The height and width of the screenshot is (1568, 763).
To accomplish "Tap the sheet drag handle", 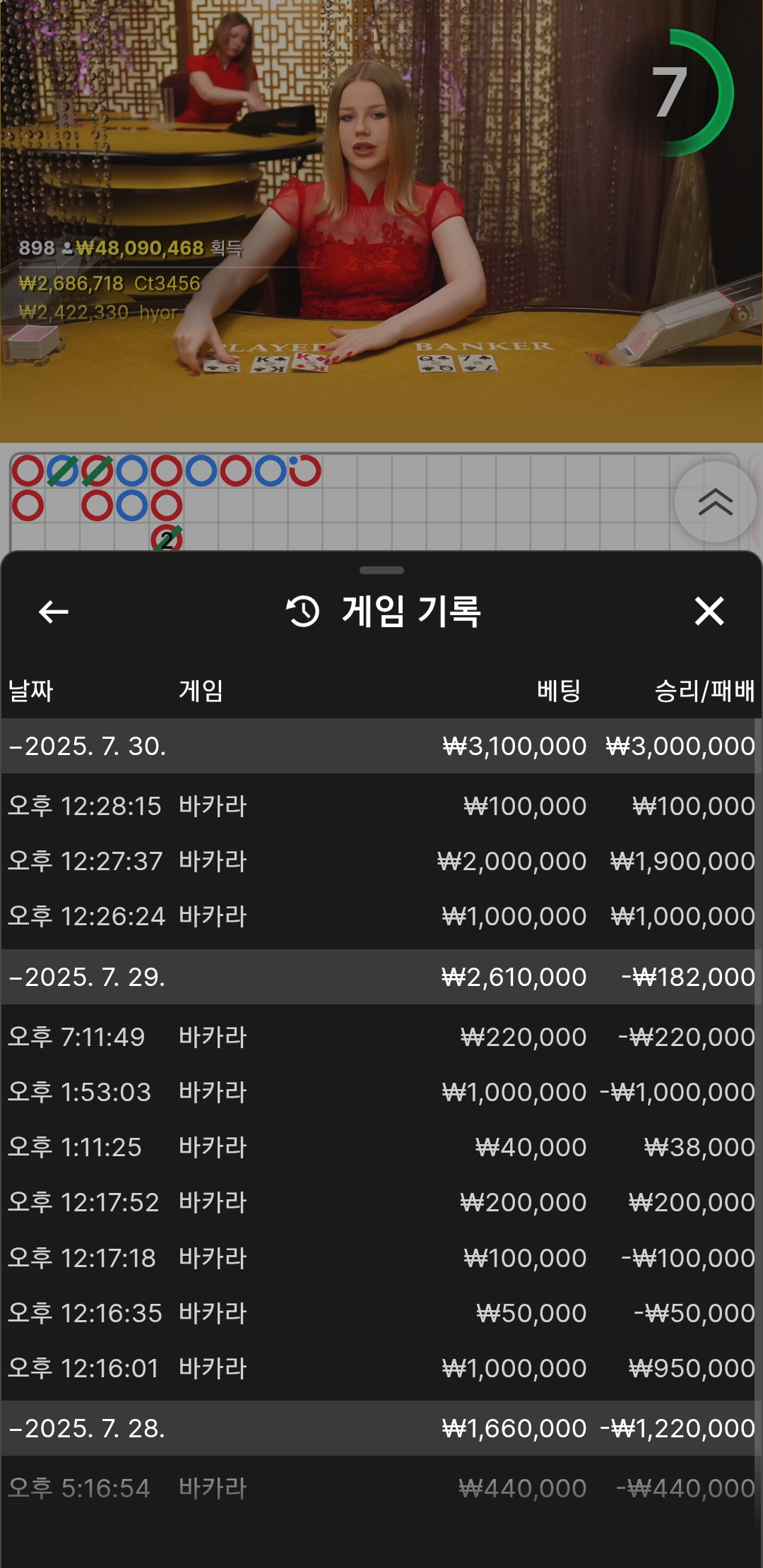I will 381,570.
